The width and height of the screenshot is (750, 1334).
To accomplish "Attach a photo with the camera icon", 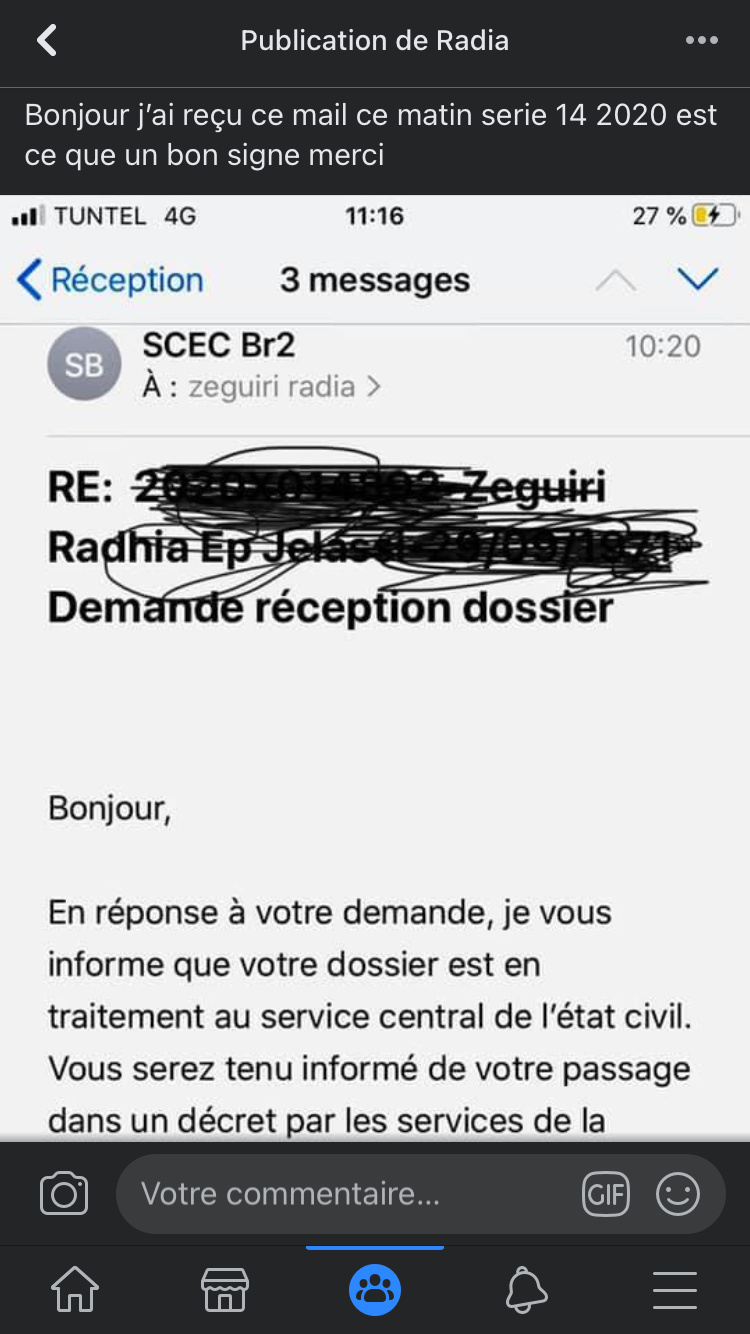I will [x=64, y=1194].
